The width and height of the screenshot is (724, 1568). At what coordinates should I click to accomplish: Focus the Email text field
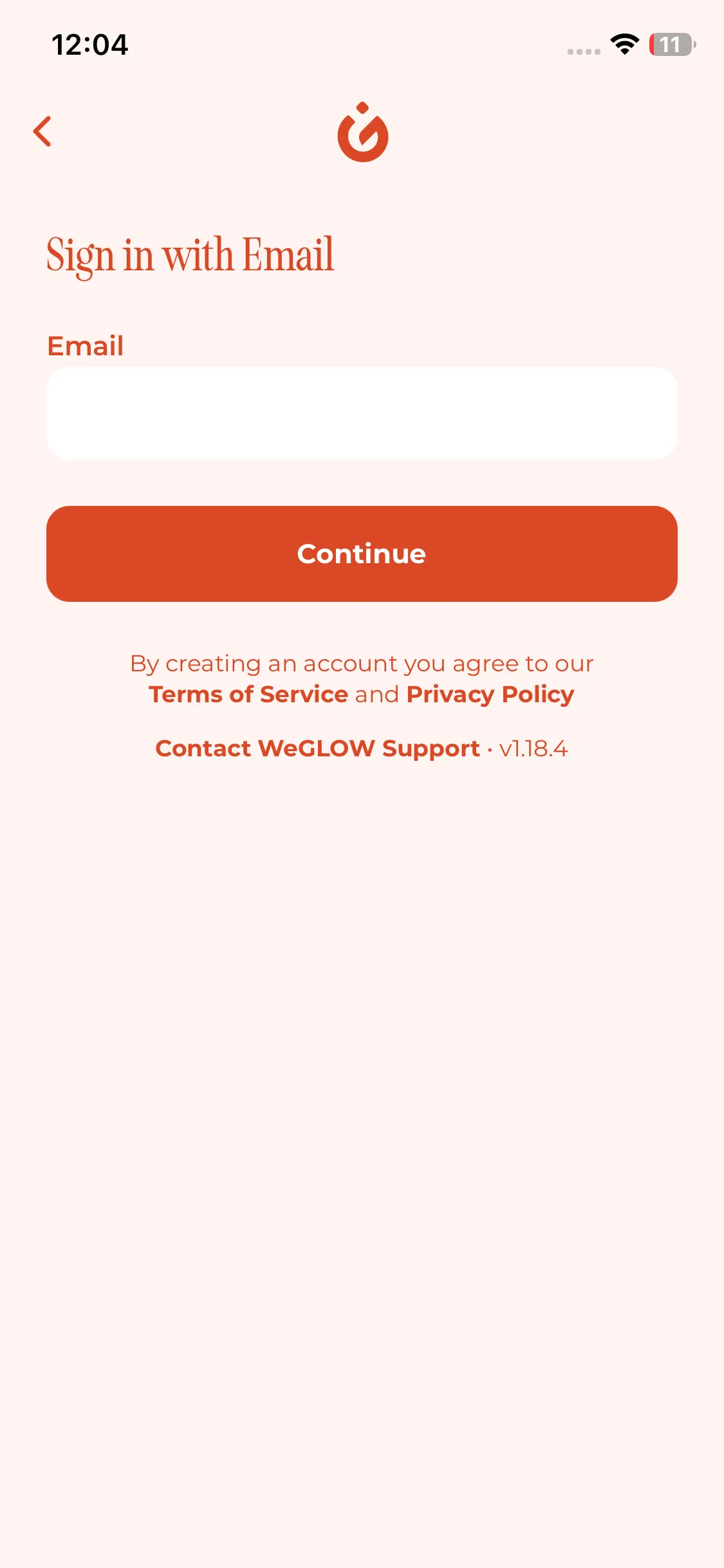[x=362, y=413]
